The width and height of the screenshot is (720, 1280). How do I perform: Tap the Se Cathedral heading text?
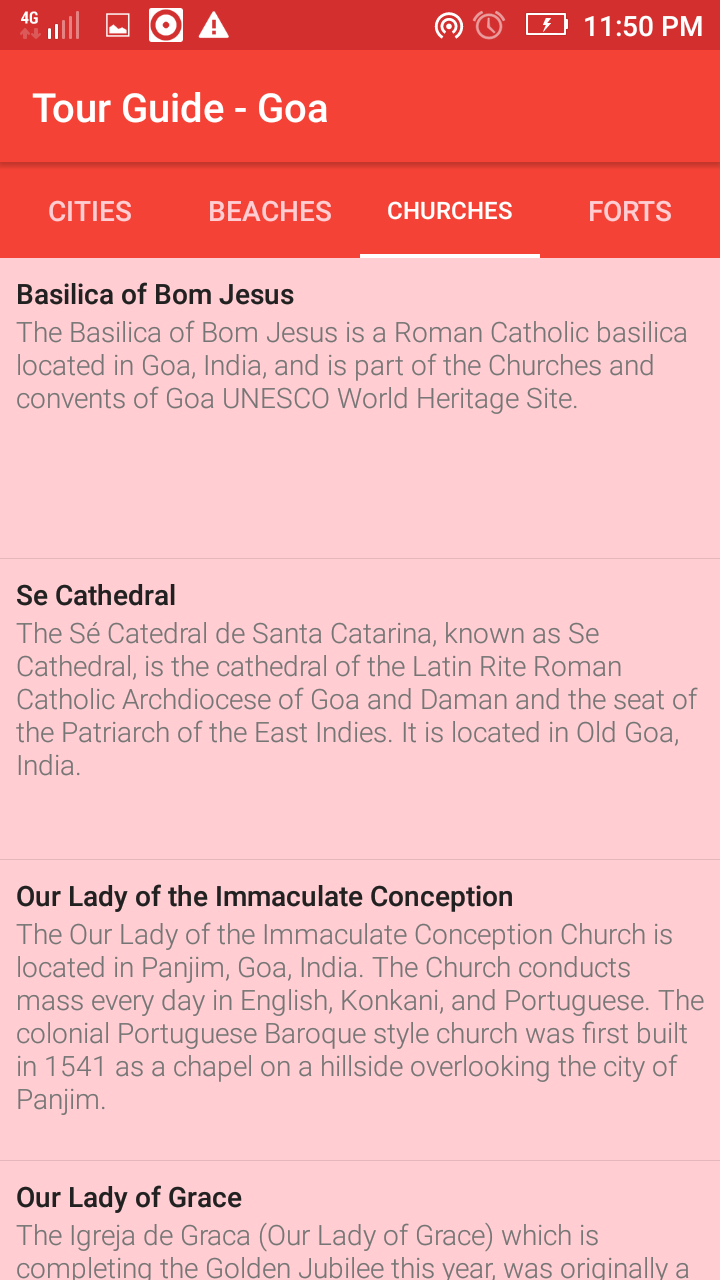click(x=95, y=595)
